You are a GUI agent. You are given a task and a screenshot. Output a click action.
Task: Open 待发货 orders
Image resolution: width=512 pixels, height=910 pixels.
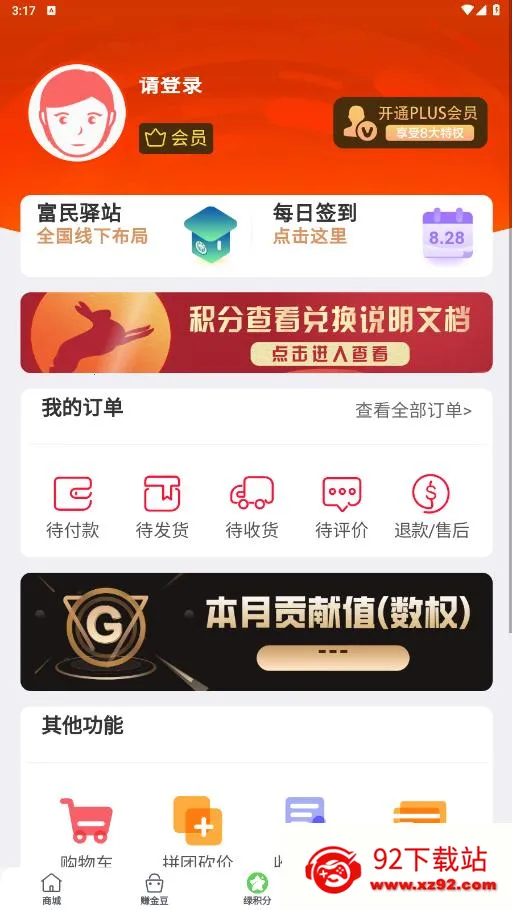(x=162, y=506)
